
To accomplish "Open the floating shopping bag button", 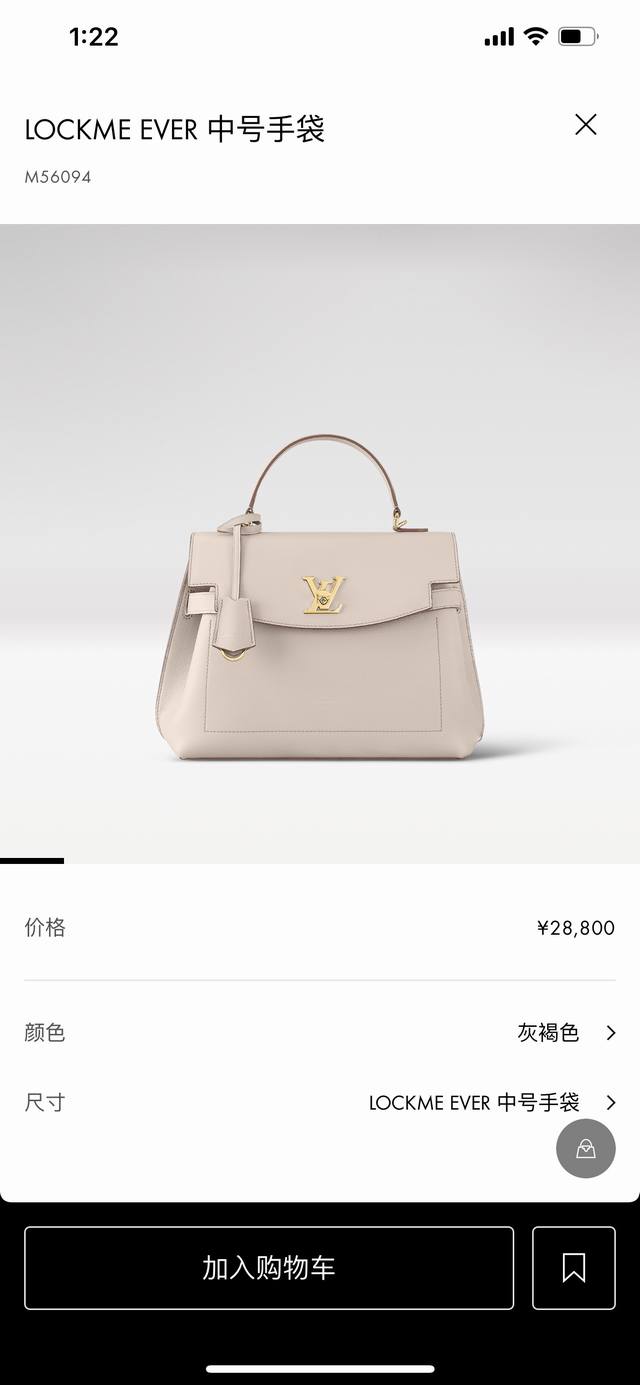I will [586, 1149].
